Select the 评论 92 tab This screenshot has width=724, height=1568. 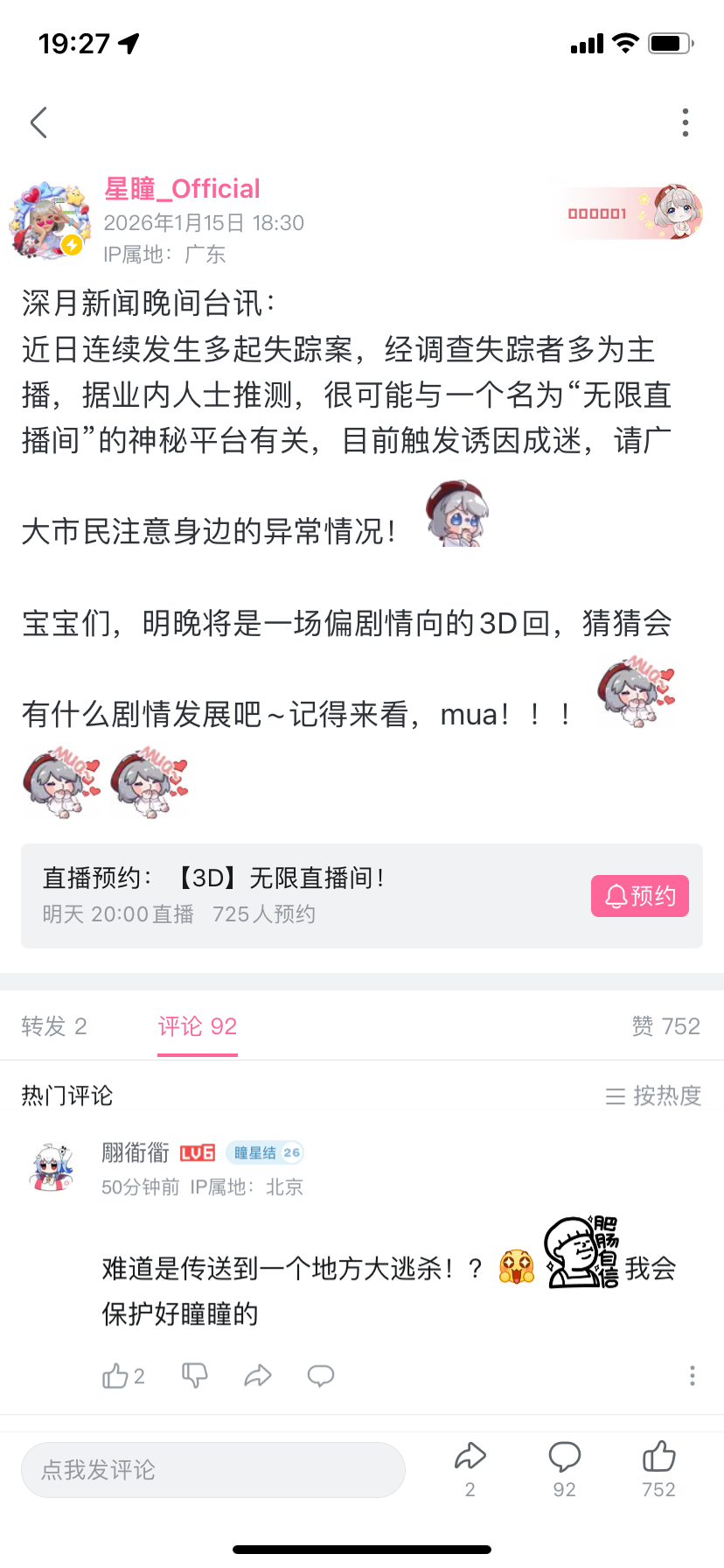pos(198,1026)
